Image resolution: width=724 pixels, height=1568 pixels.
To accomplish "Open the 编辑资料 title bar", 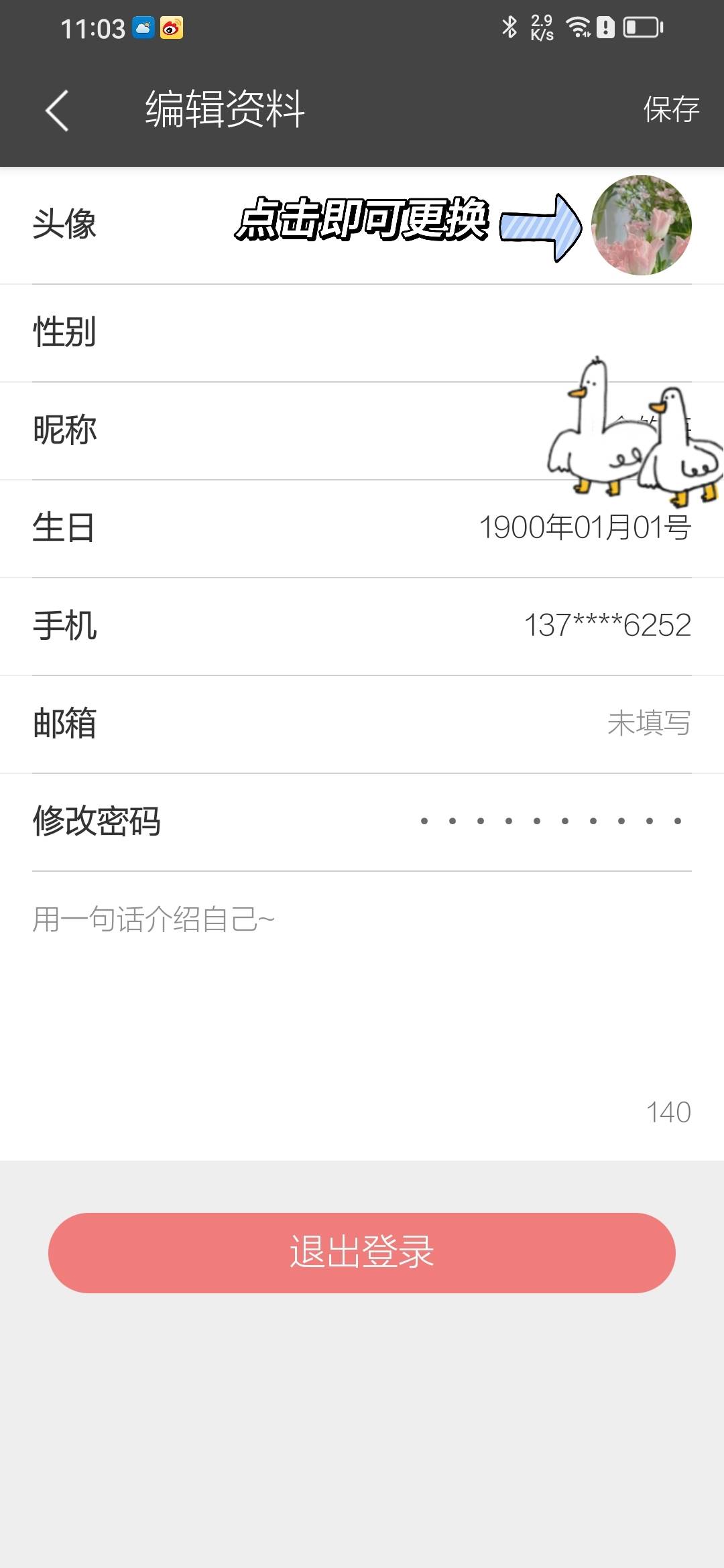I will [x=225, y=109].
